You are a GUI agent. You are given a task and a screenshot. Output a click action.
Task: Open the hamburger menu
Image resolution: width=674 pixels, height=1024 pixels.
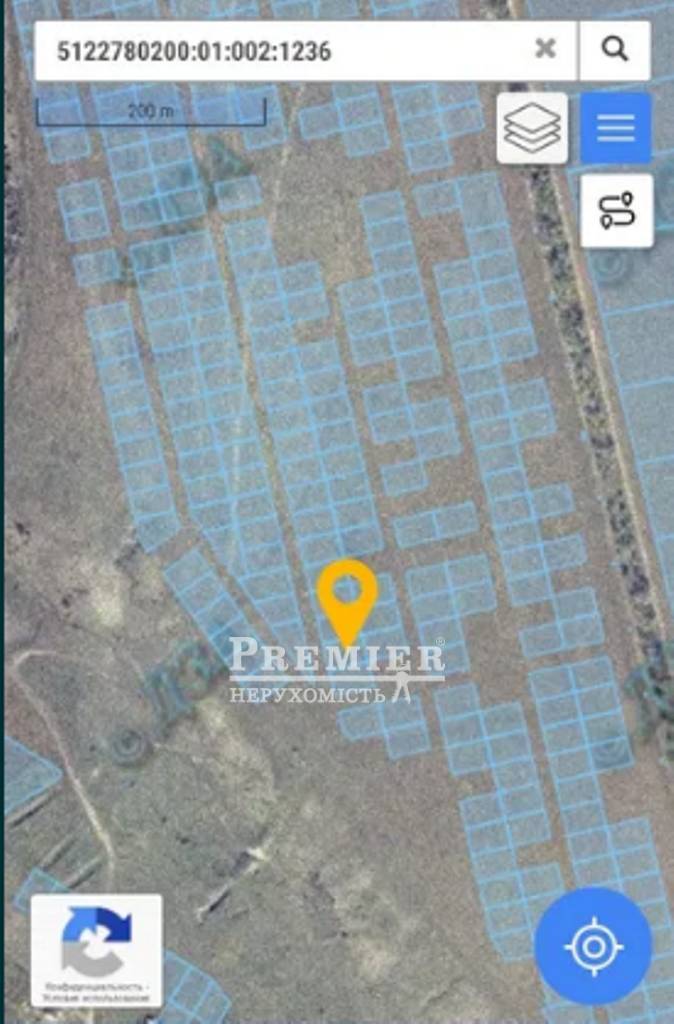[616, 128]
